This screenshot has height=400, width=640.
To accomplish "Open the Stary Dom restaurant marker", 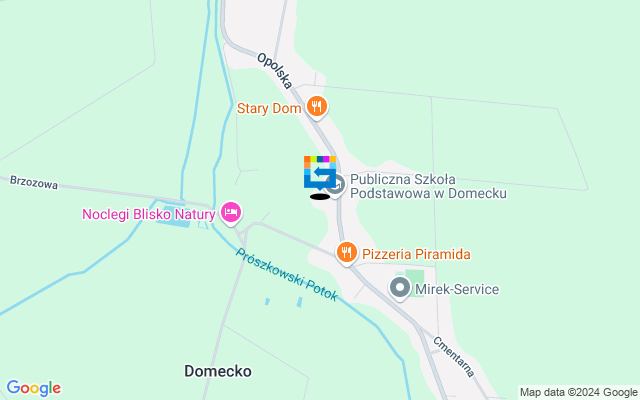I will pyautogui.click(x=316, y=106).
